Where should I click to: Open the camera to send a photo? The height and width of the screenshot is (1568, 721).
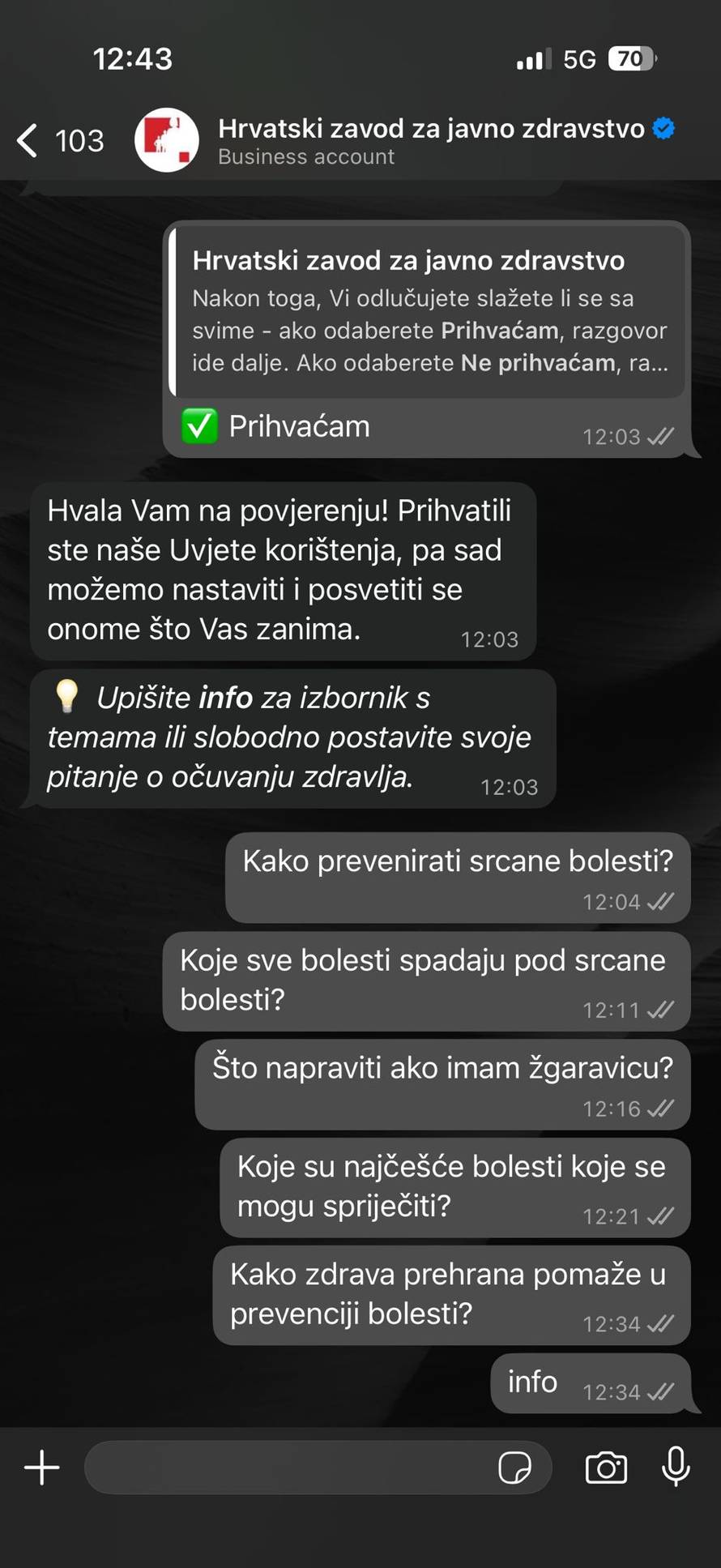coord(605,1468)
